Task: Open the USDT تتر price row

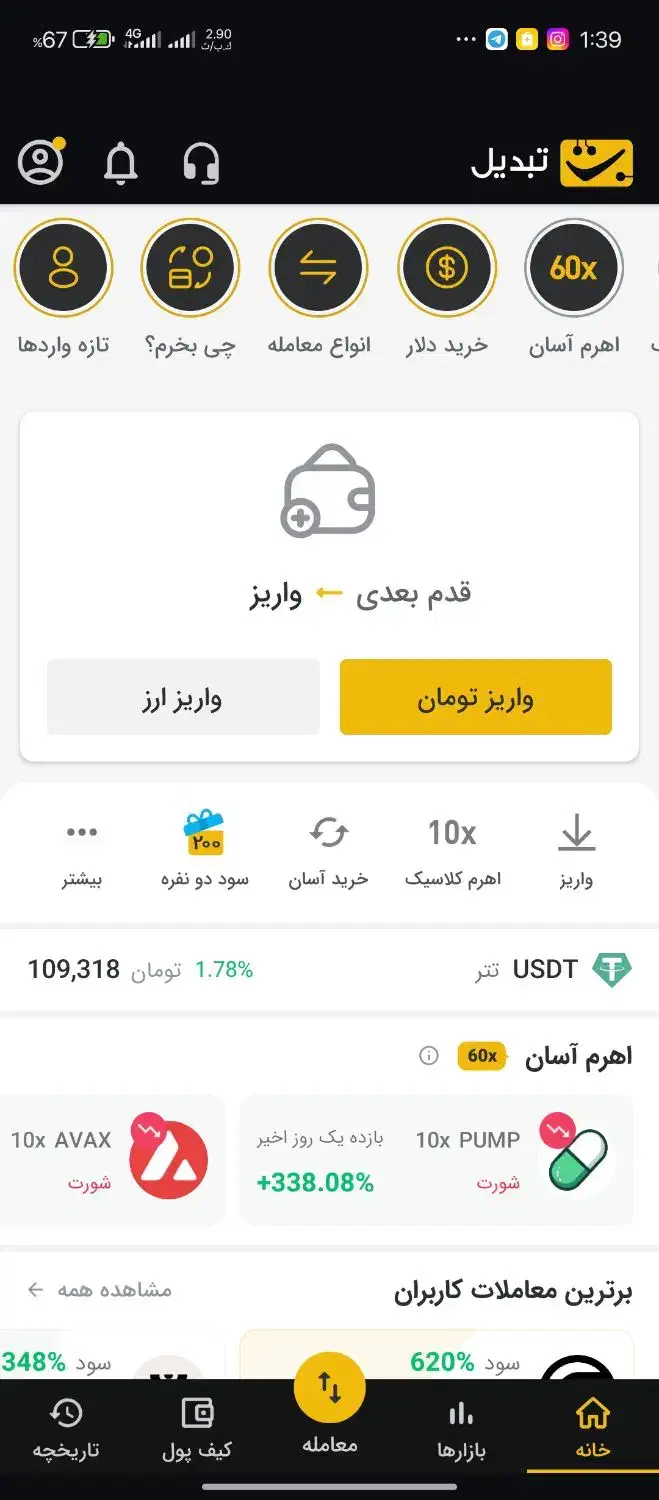Action: (329, 969)
